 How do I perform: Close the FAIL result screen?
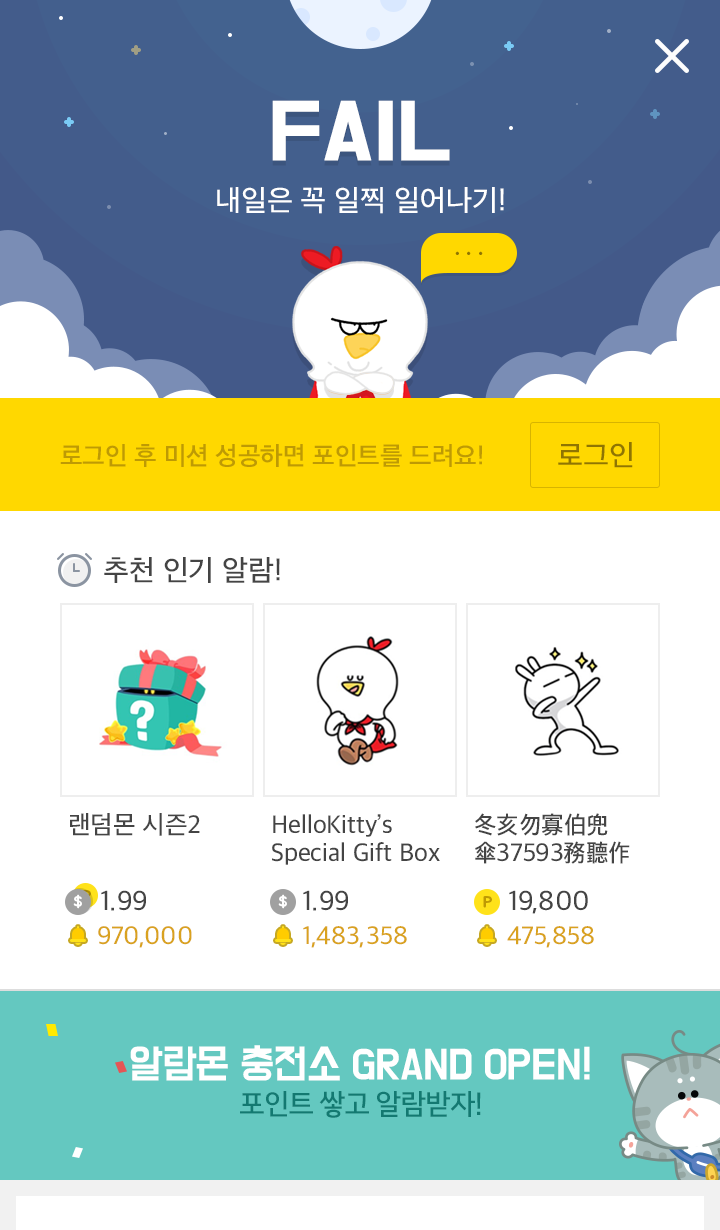[671, 56]
